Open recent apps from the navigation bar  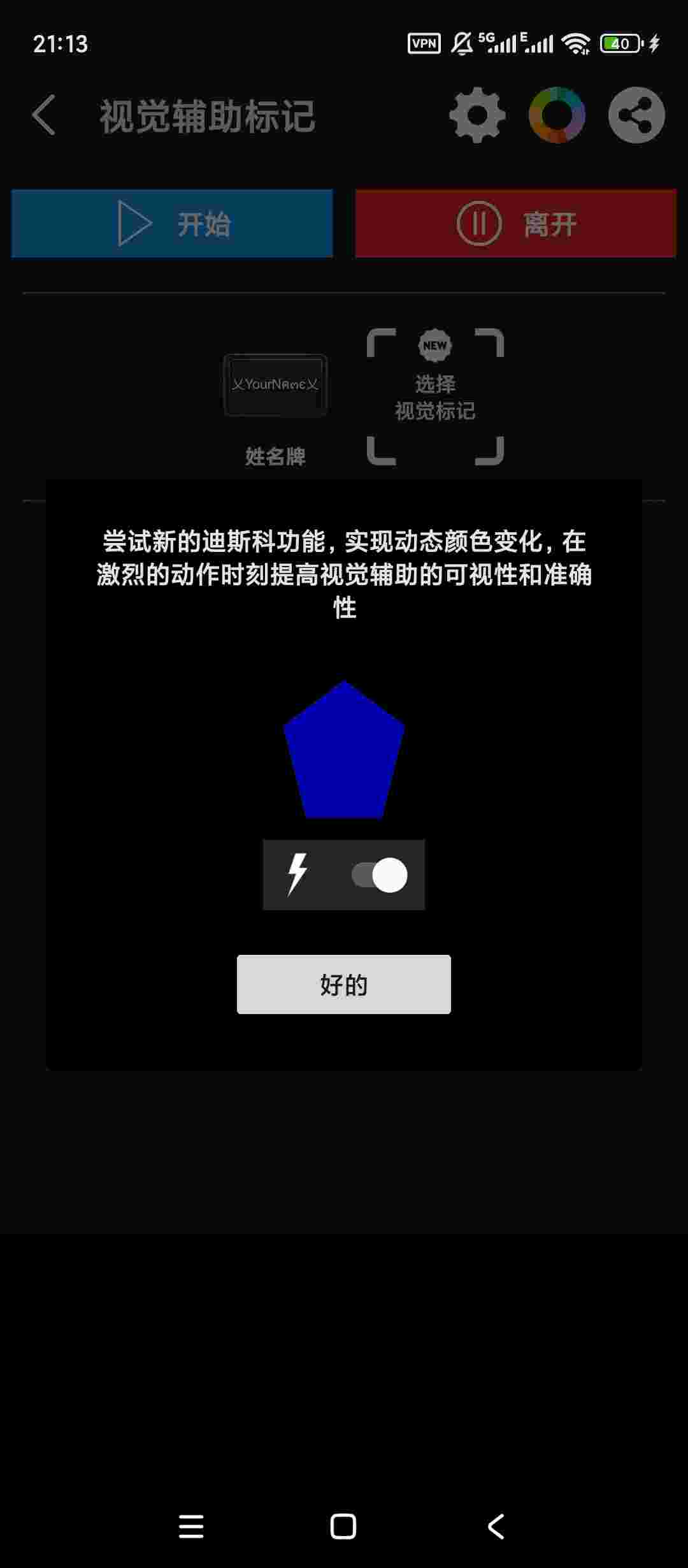191,1526
